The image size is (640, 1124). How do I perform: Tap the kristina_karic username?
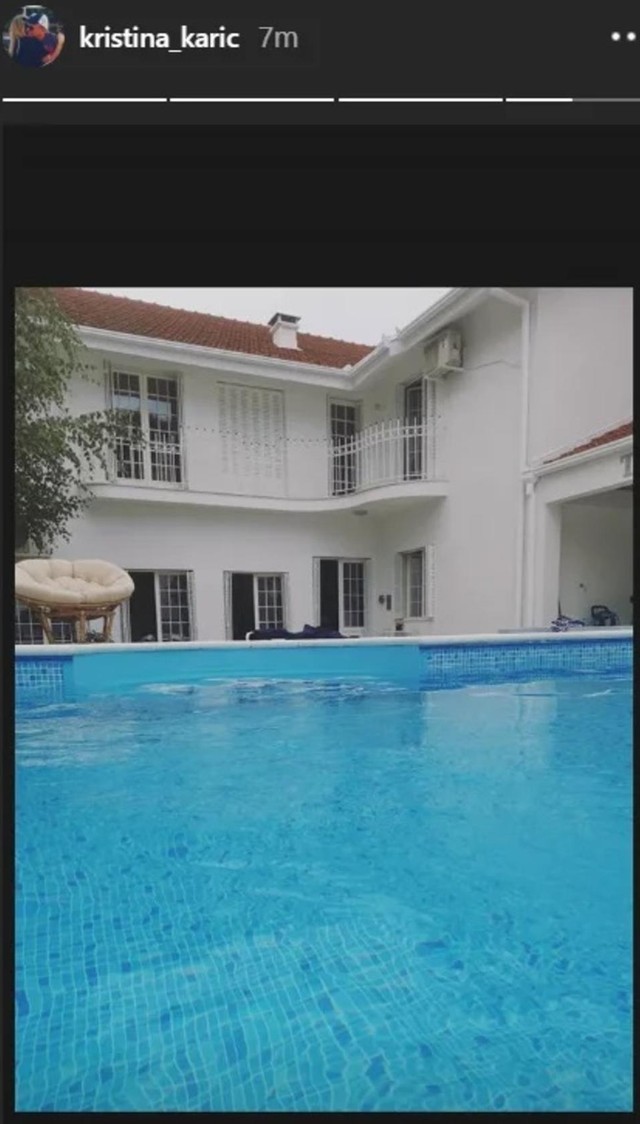coord(159,38)
